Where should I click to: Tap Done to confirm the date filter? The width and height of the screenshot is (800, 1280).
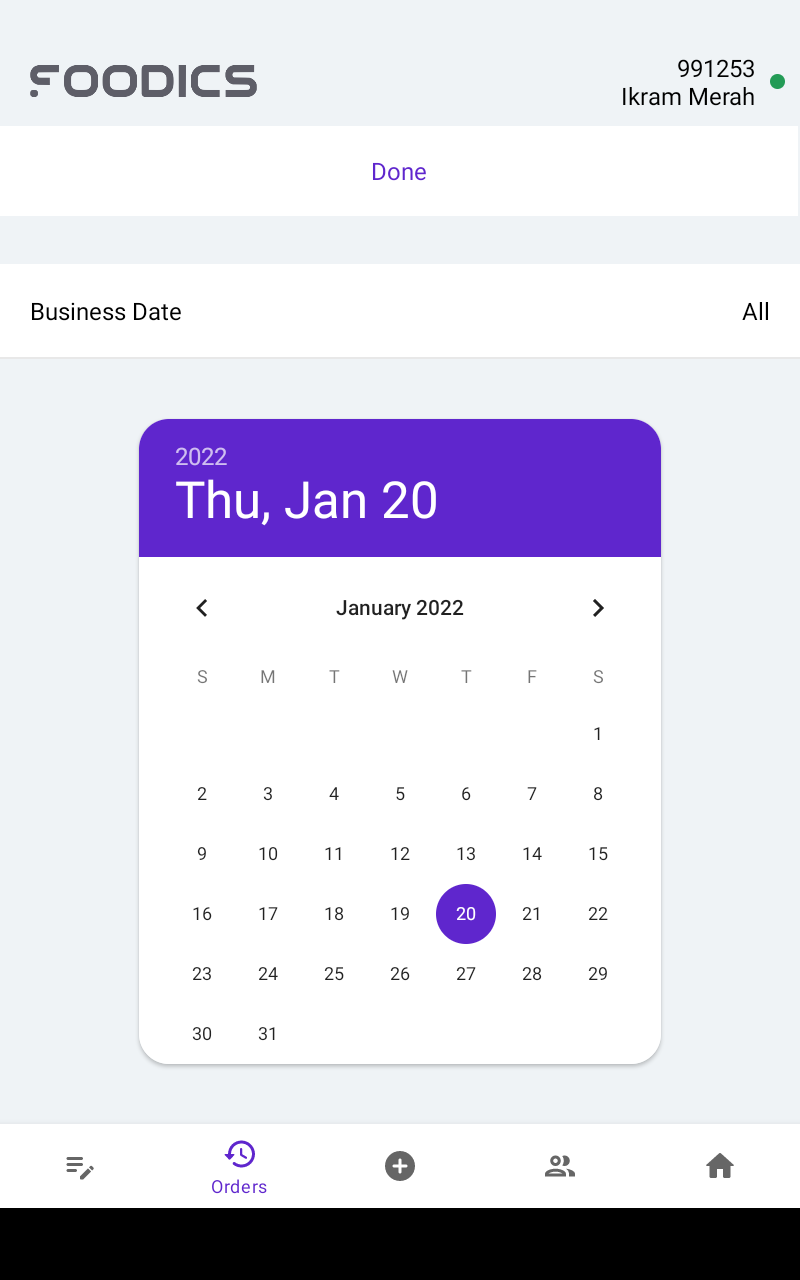pyautogui.click(x=399, y=172)
